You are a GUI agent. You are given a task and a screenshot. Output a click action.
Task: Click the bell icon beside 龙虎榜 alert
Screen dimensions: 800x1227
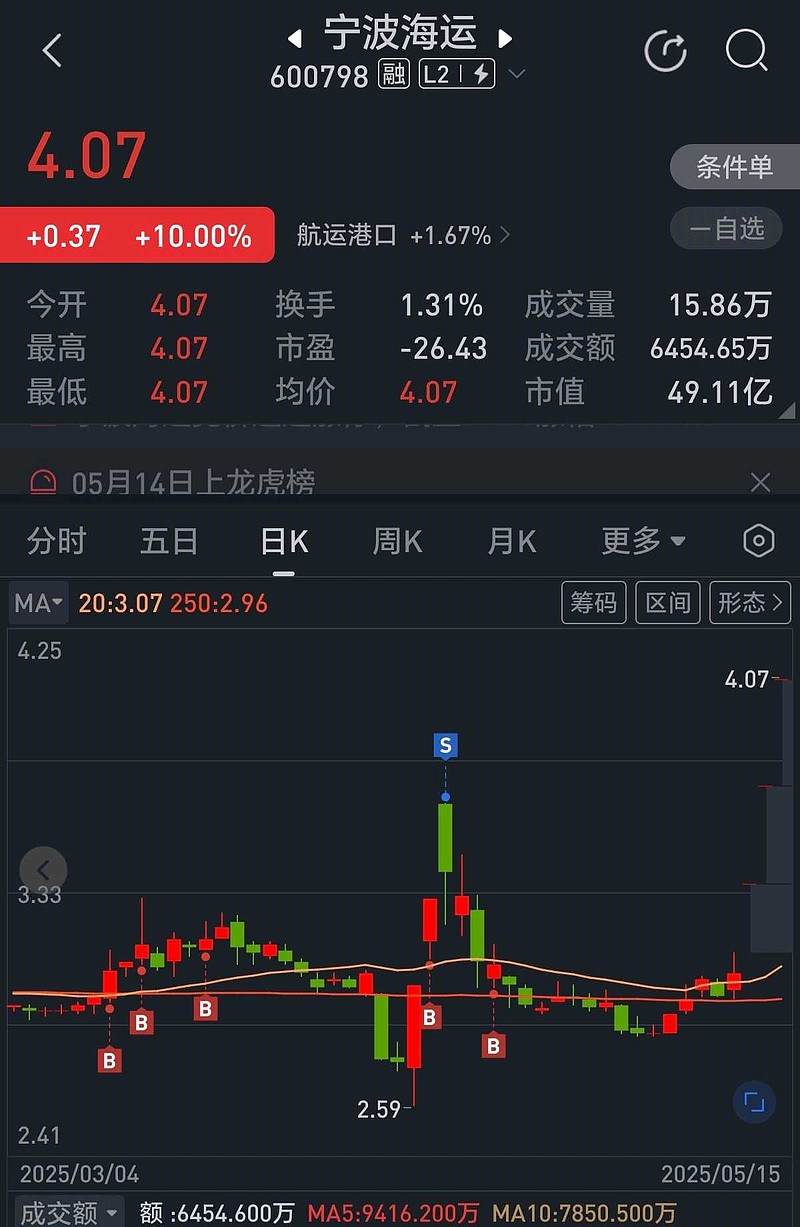(x=42, y=483)
